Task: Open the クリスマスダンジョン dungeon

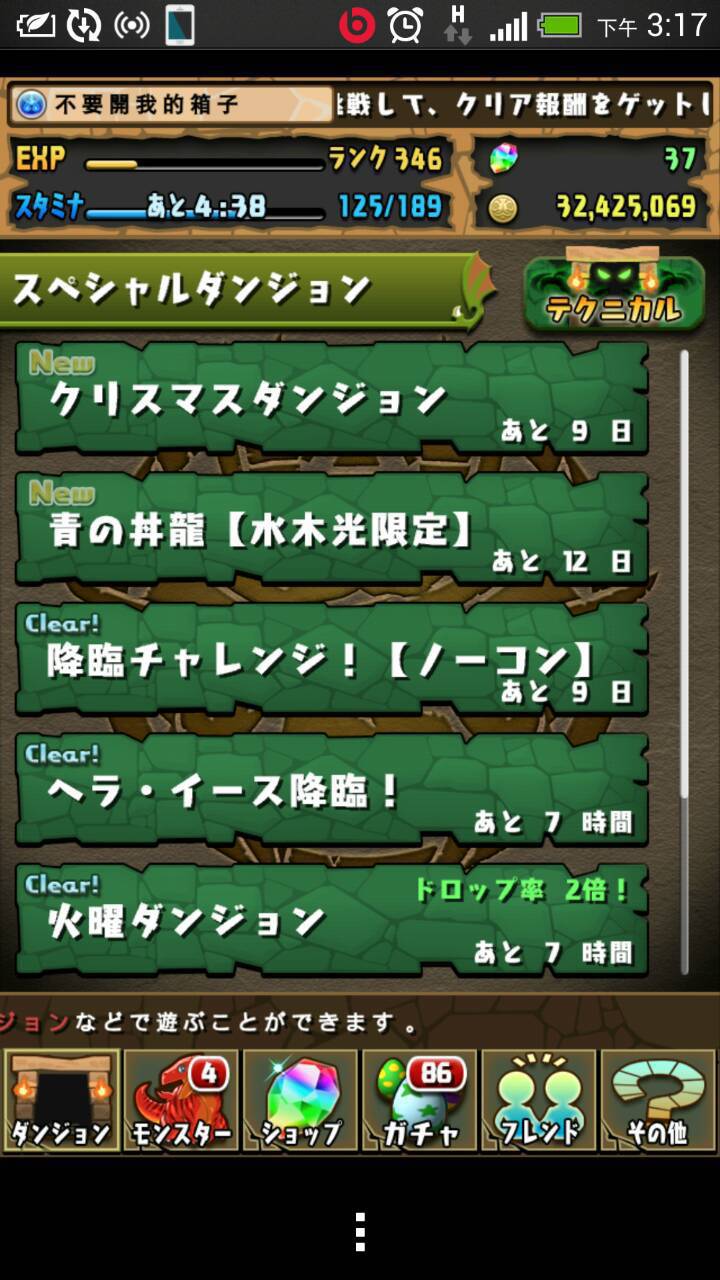Action: tap(332, 397)
